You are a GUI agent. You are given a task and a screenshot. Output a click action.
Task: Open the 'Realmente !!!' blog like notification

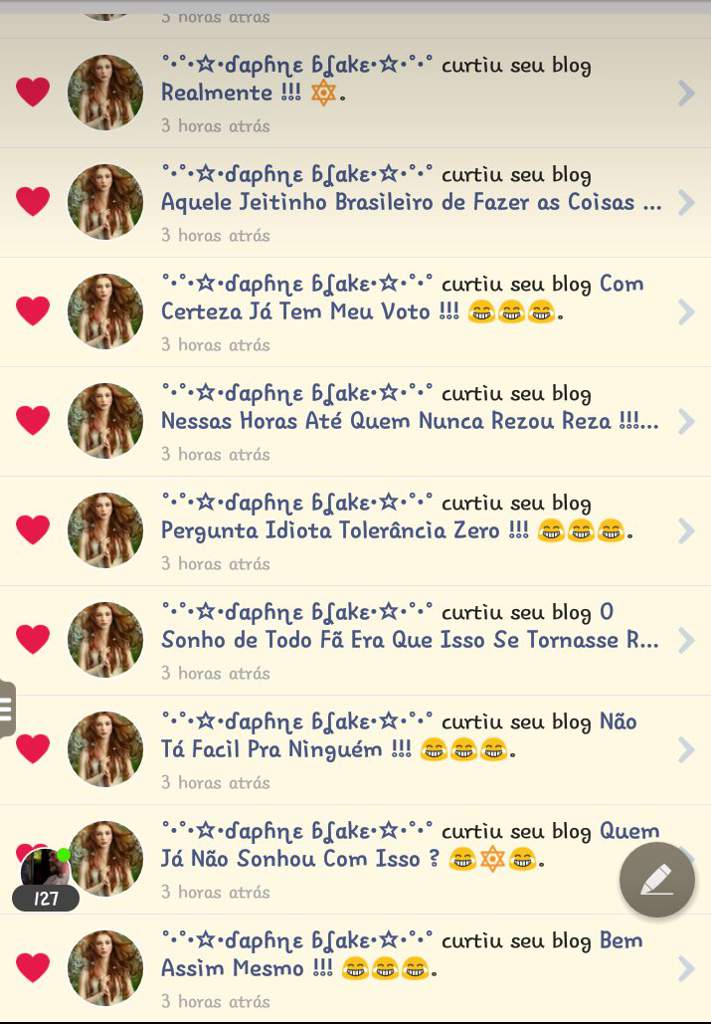coord(400,93)
